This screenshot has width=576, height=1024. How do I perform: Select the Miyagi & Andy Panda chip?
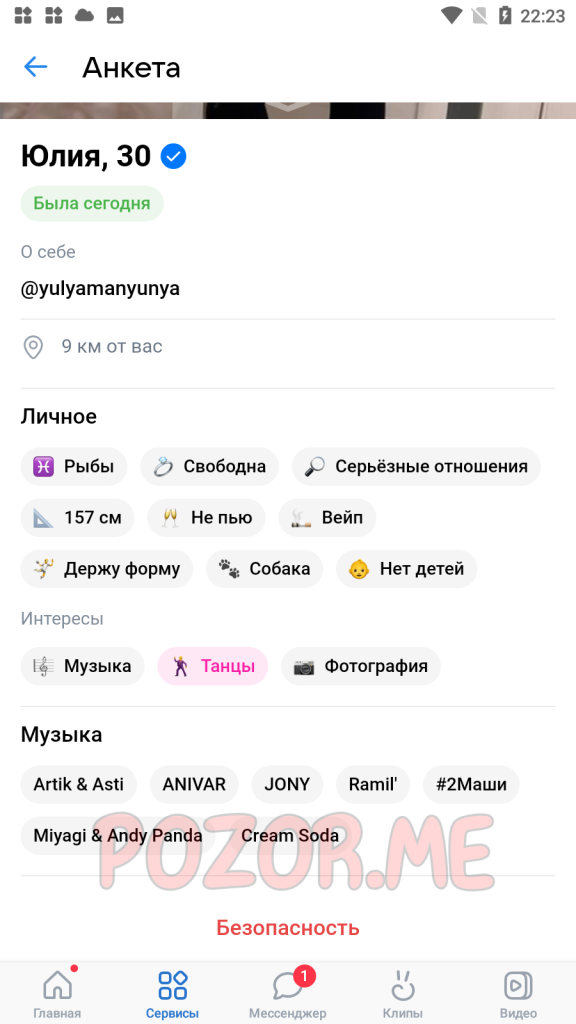118,835
